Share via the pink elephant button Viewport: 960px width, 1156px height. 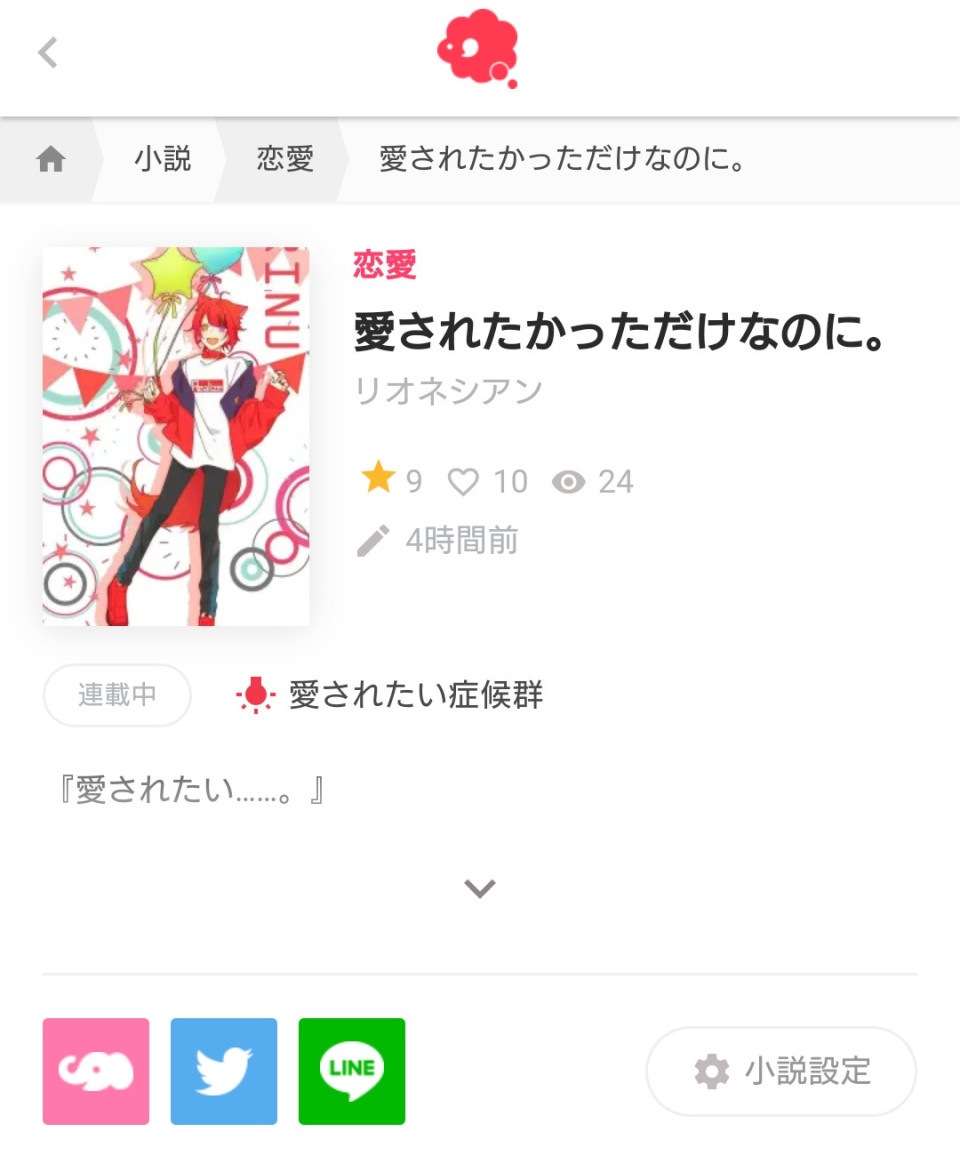[x=96, y=1071]
